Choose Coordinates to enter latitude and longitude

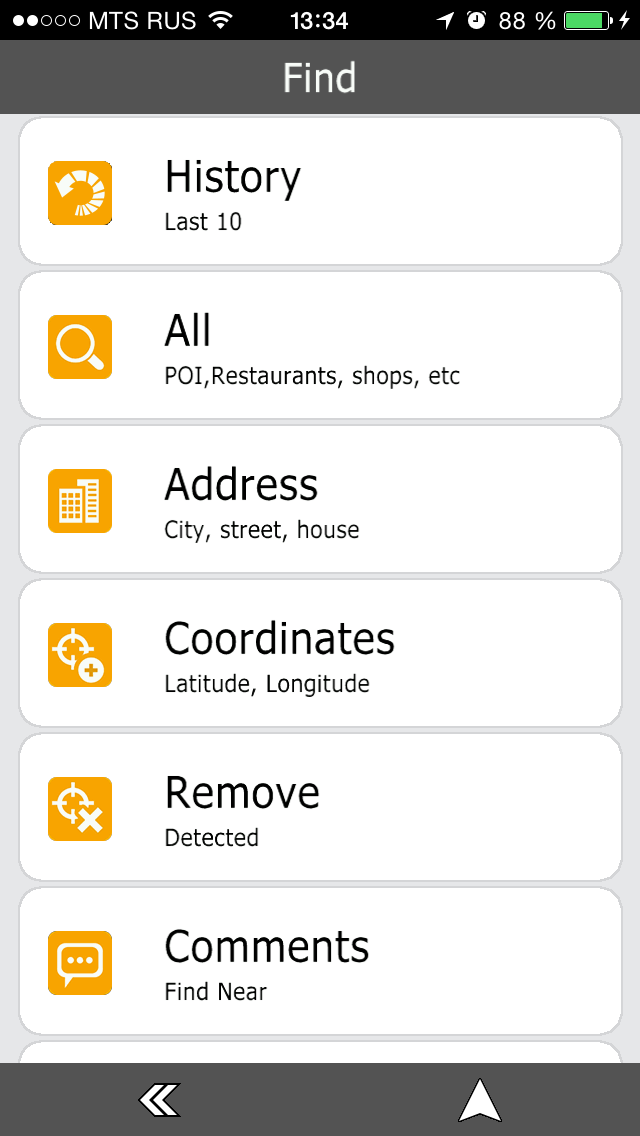(x=320, y=654)
